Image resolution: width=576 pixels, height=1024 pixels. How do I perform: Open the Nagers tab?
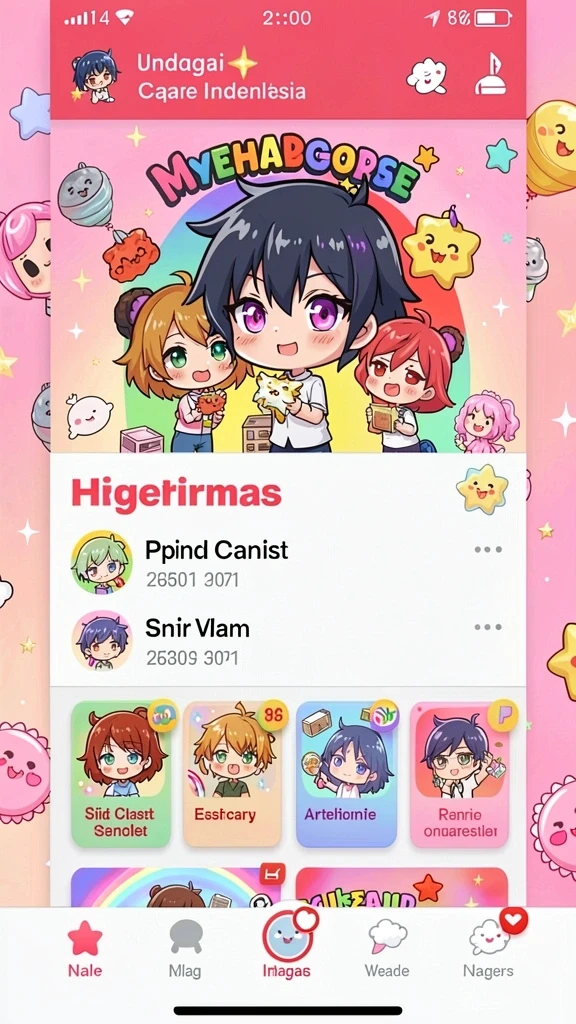[x=488, y=948]
